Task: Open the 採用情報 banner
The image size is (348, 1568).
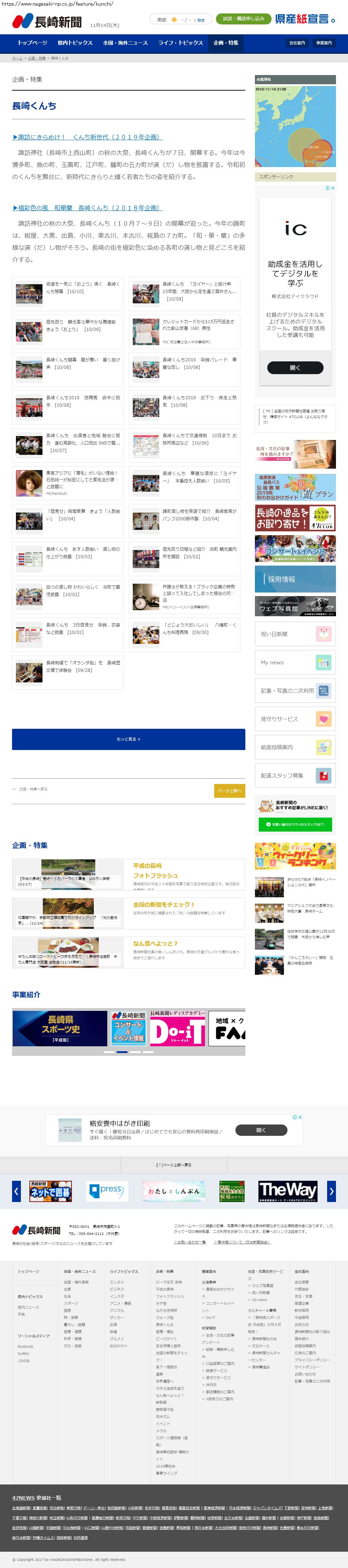Action: (x=295, y=579)
